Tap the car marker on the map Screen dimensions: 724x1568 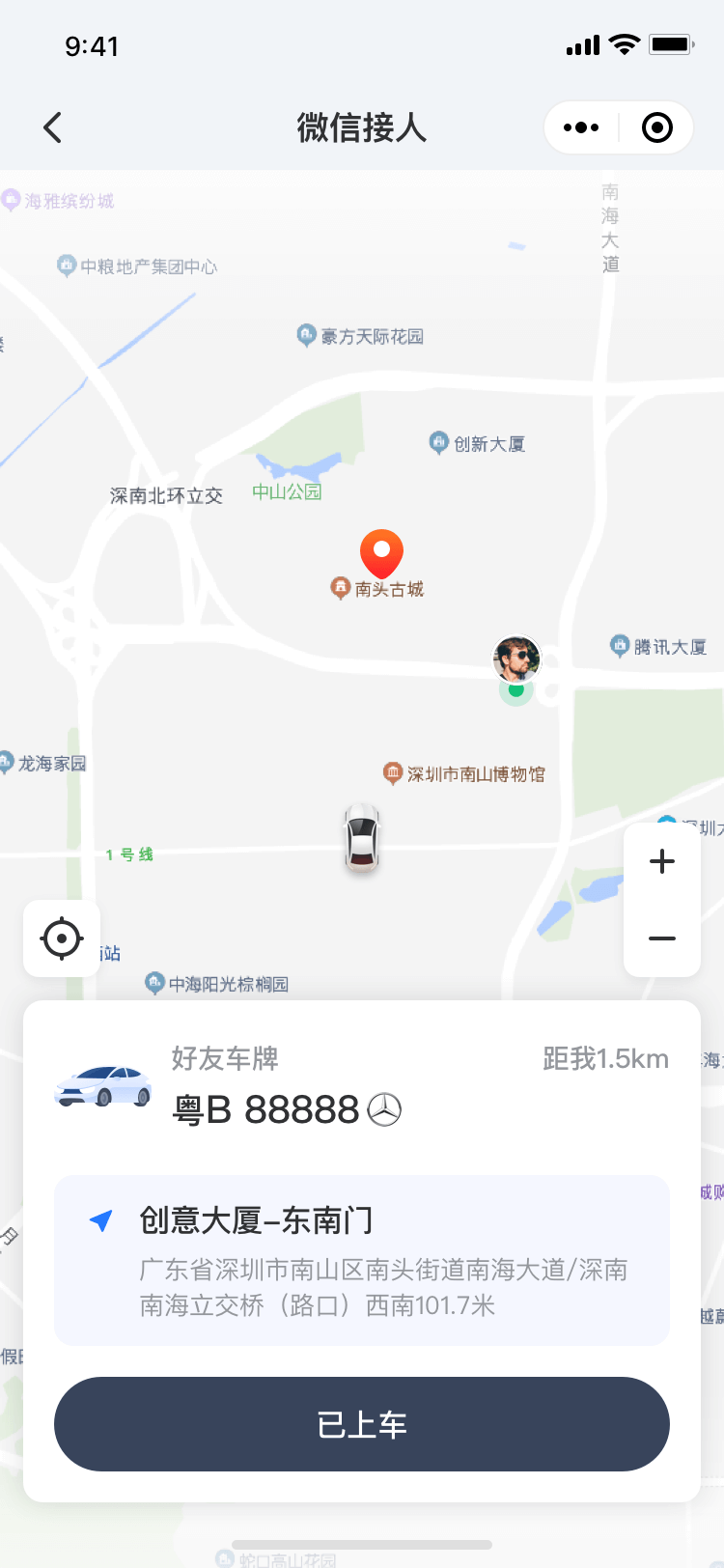362,838
